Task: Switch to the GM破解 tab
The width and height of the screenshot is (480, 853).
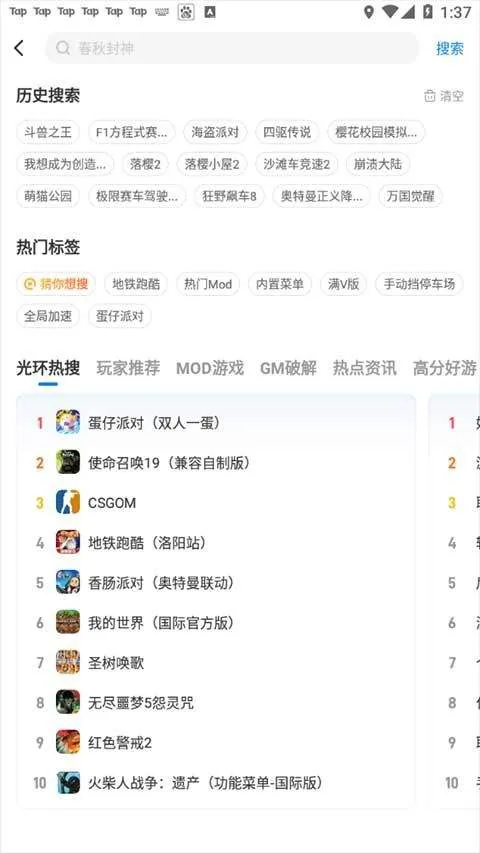Action: (x=288, y=368)
